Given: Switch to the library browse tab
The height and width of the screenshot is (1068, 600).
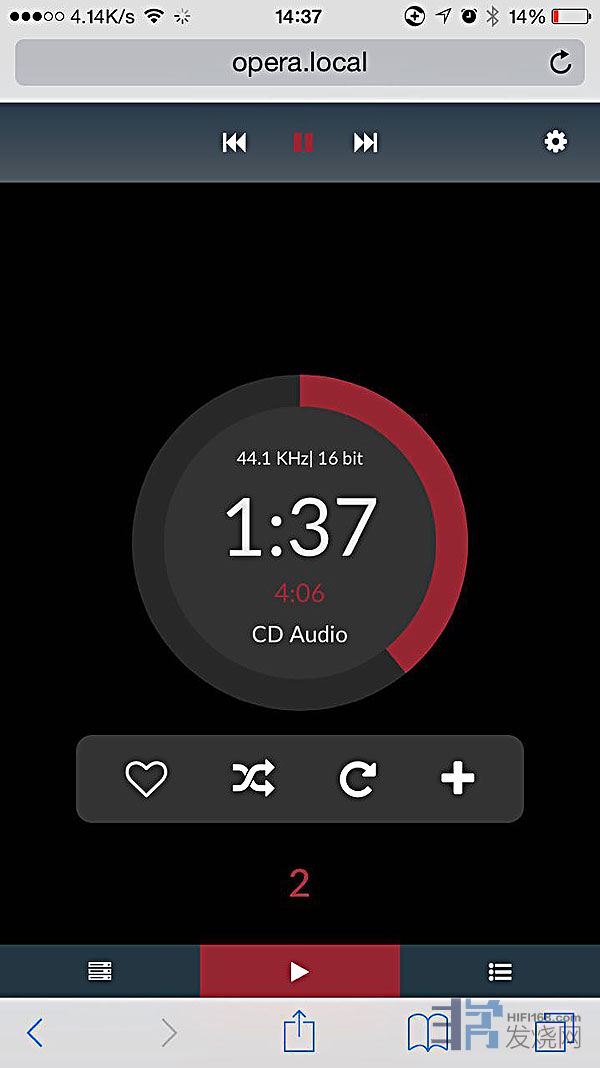Looking at the screenshot, I should click(100, 971).
